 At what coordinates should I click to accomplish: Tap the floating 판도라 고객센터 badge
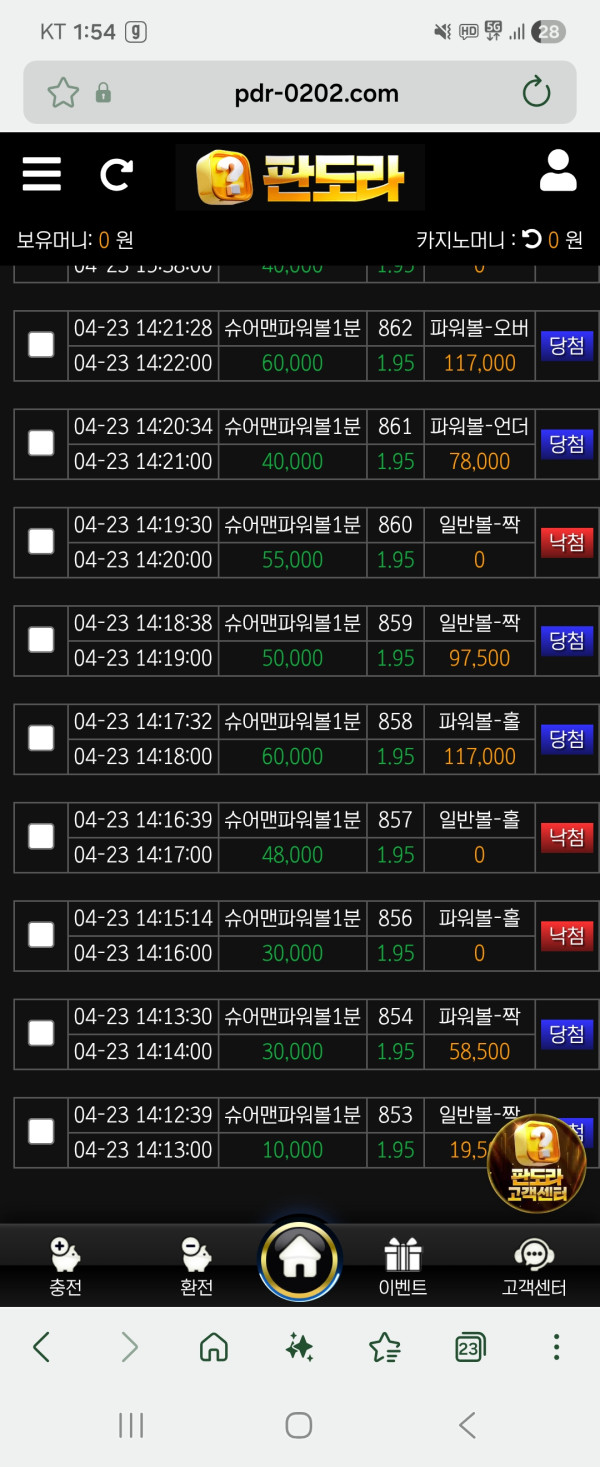pos(538,1164)
